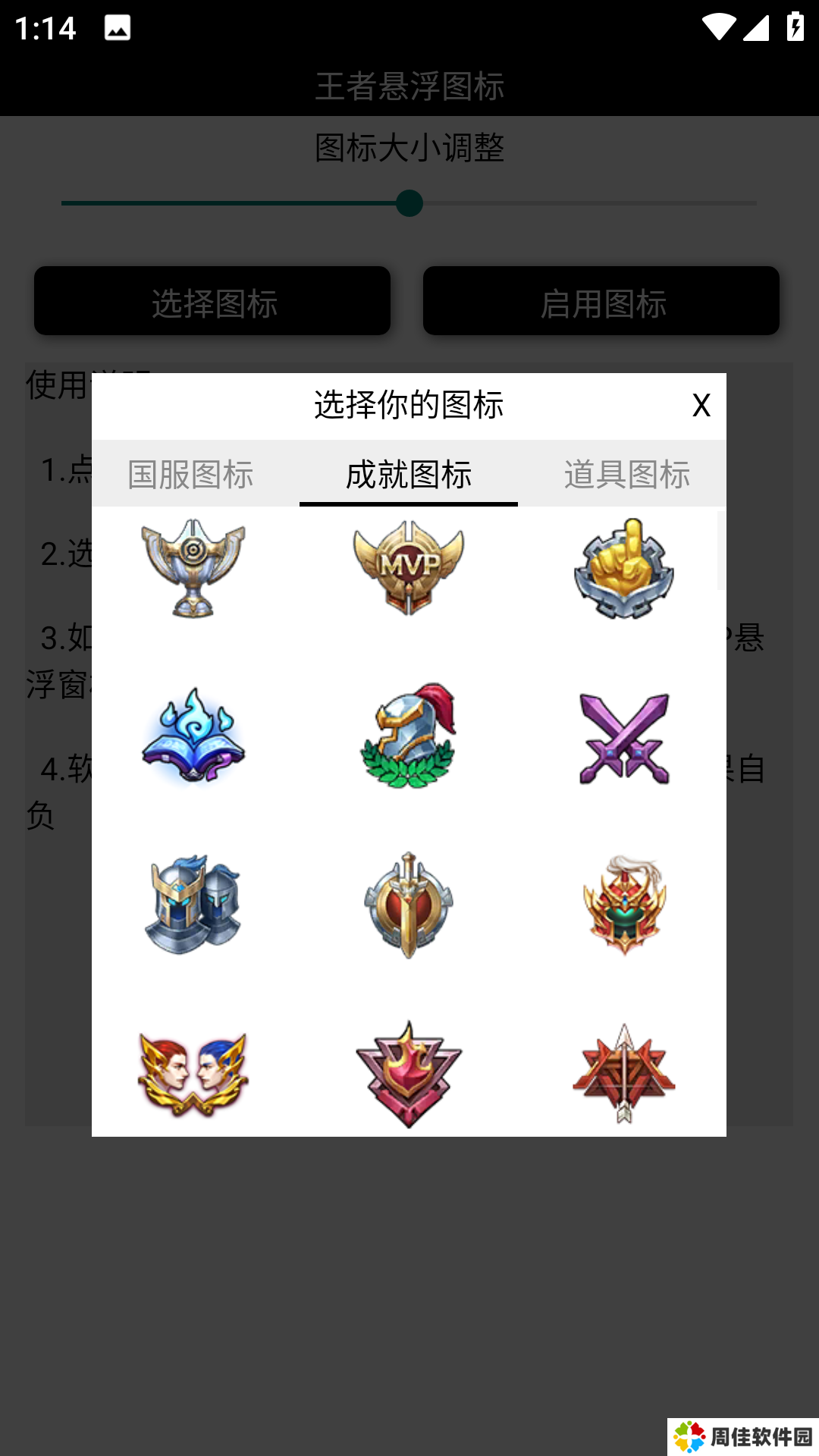Close the icon selection dialog
819x1456 pixels.
(x=701, y=405)
